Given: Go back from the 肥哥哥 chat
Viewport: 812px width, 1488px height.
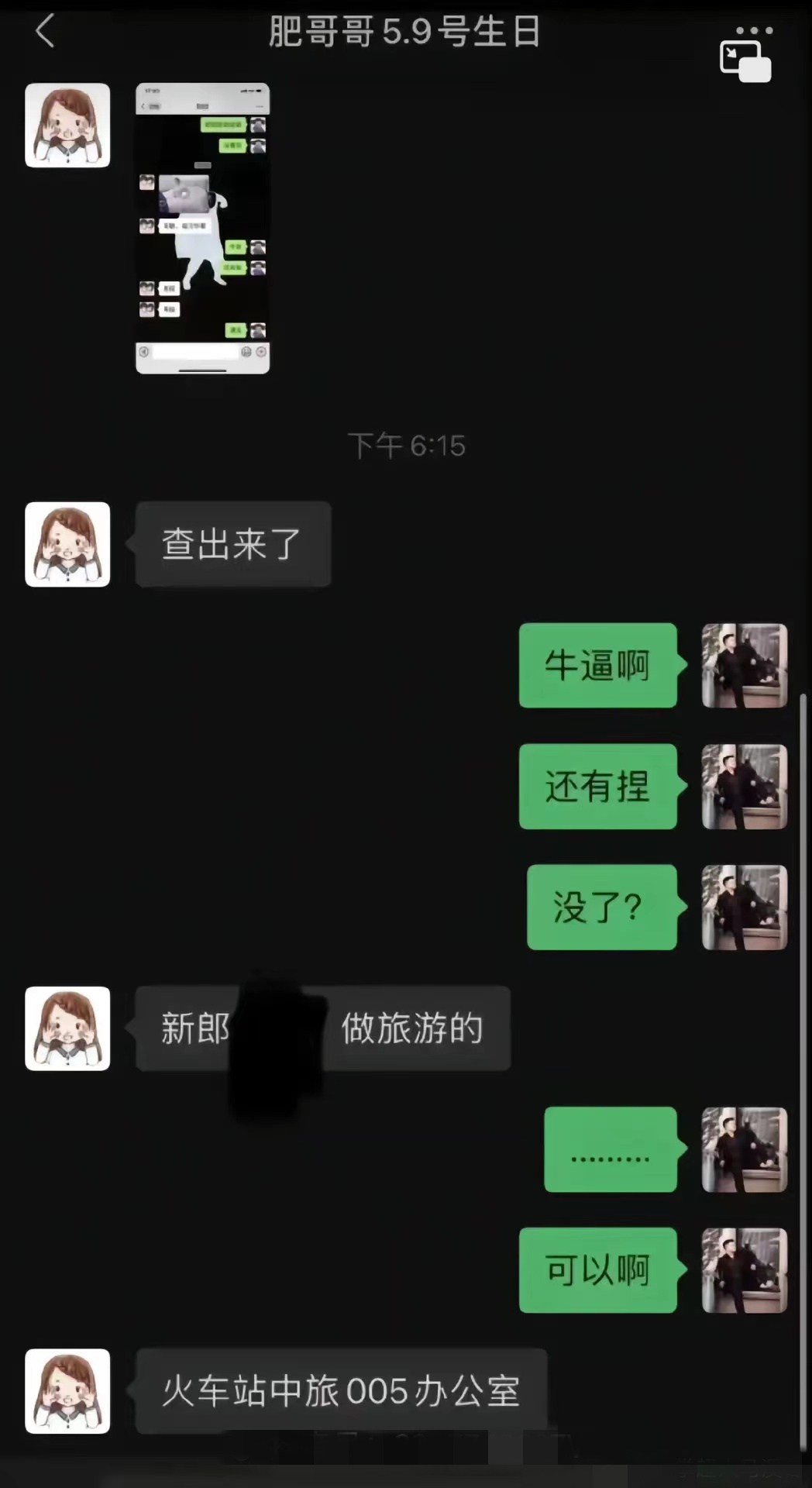Looking at the screenshot, I should 46,32.
